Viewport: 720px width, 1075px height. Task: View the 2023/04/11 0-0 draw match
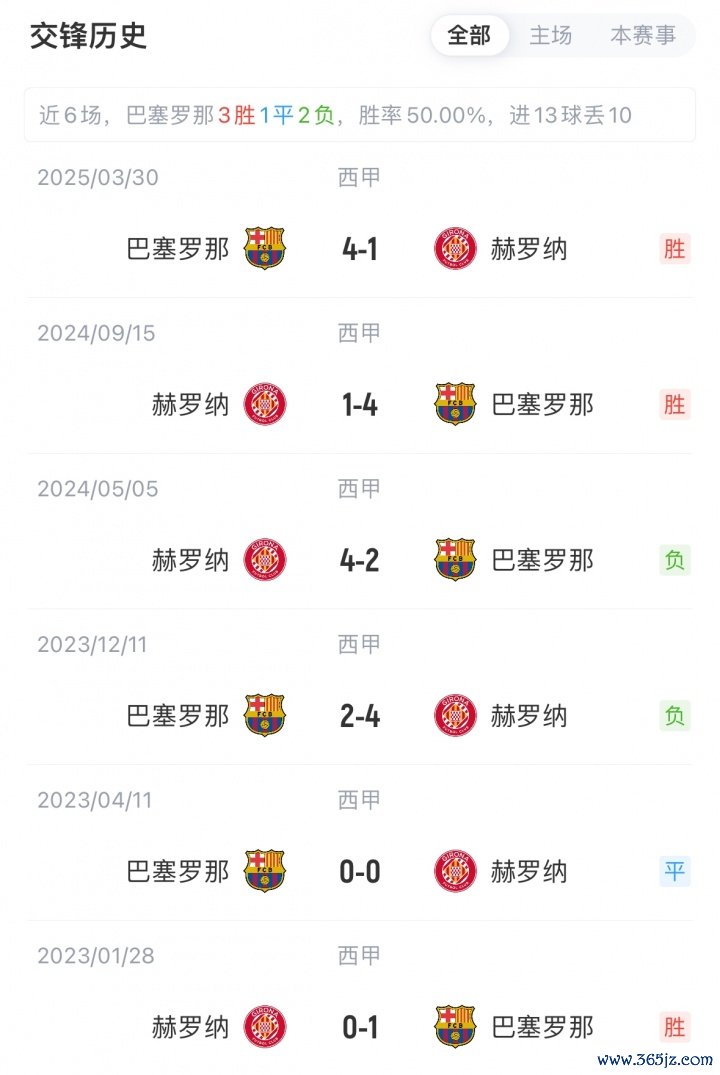coord(360,872)
